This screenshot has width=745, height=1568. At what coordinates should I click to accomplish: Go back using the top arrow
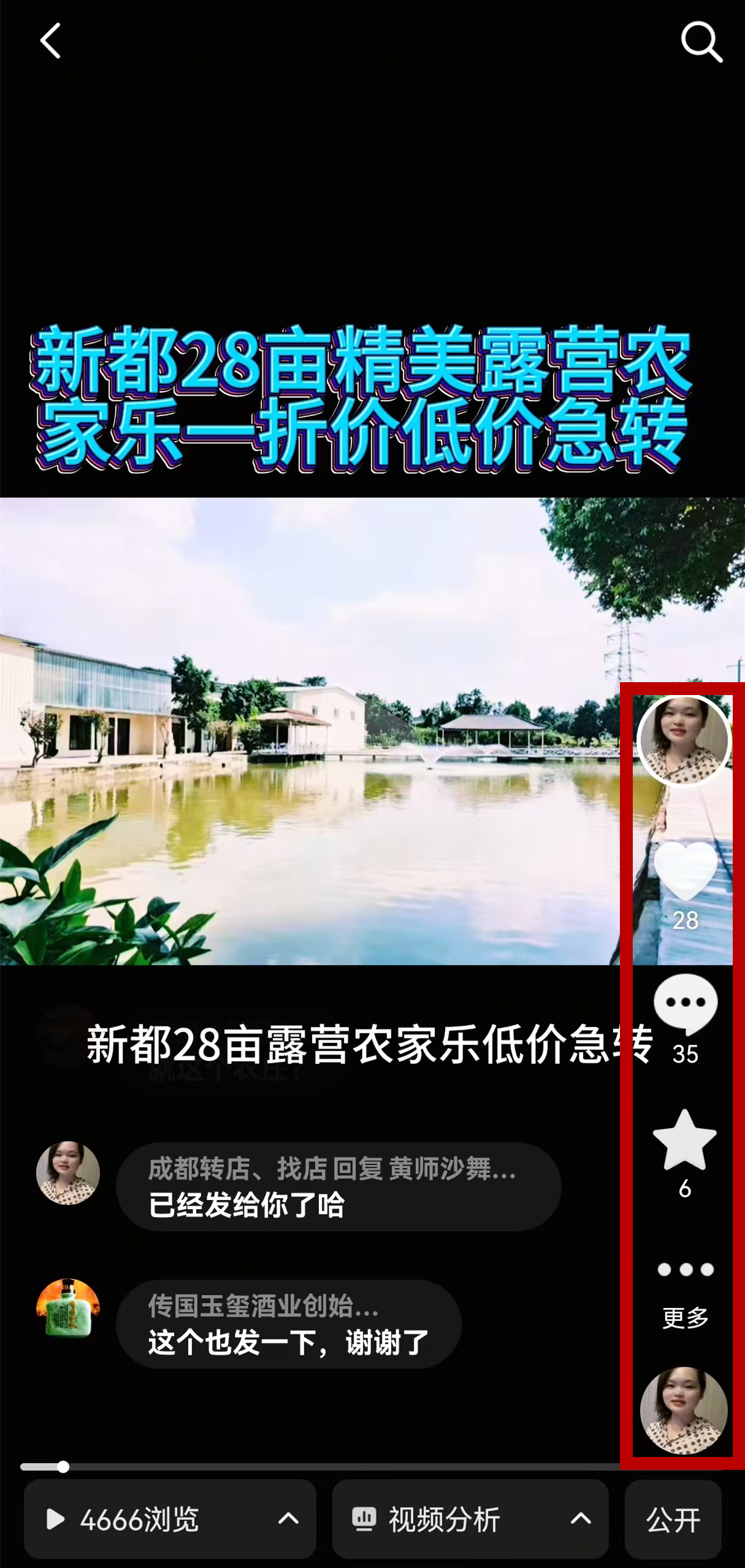[x=51, y=41]
